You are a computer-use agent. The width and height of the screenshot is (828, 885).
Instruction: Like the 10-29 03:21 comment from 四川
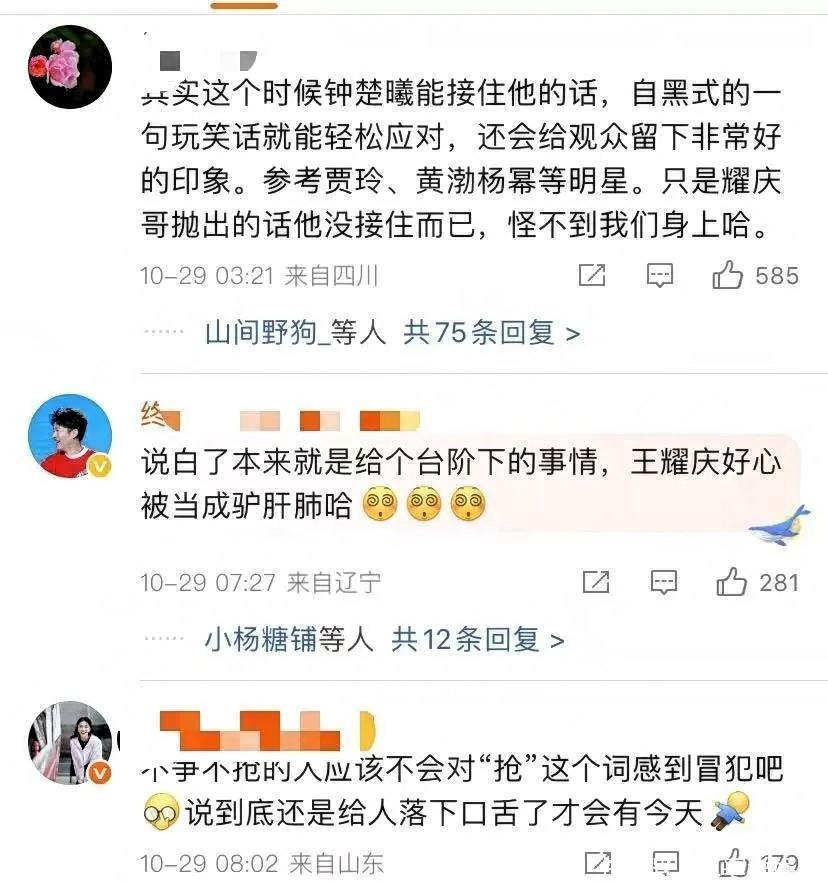tap(728, 276)
